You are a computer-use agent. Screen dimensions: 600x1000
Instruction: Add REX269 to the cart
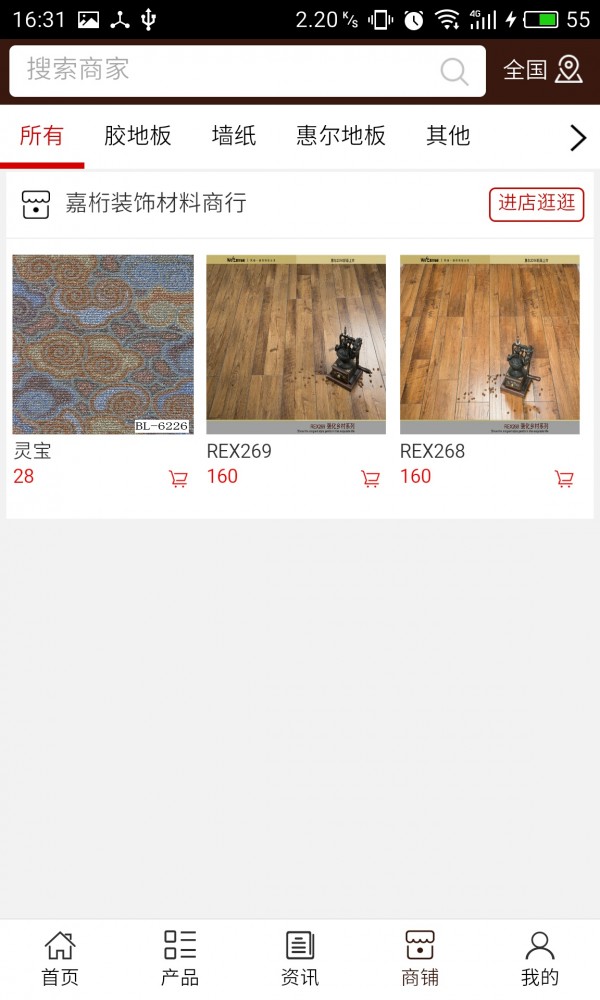coord(371,479)
